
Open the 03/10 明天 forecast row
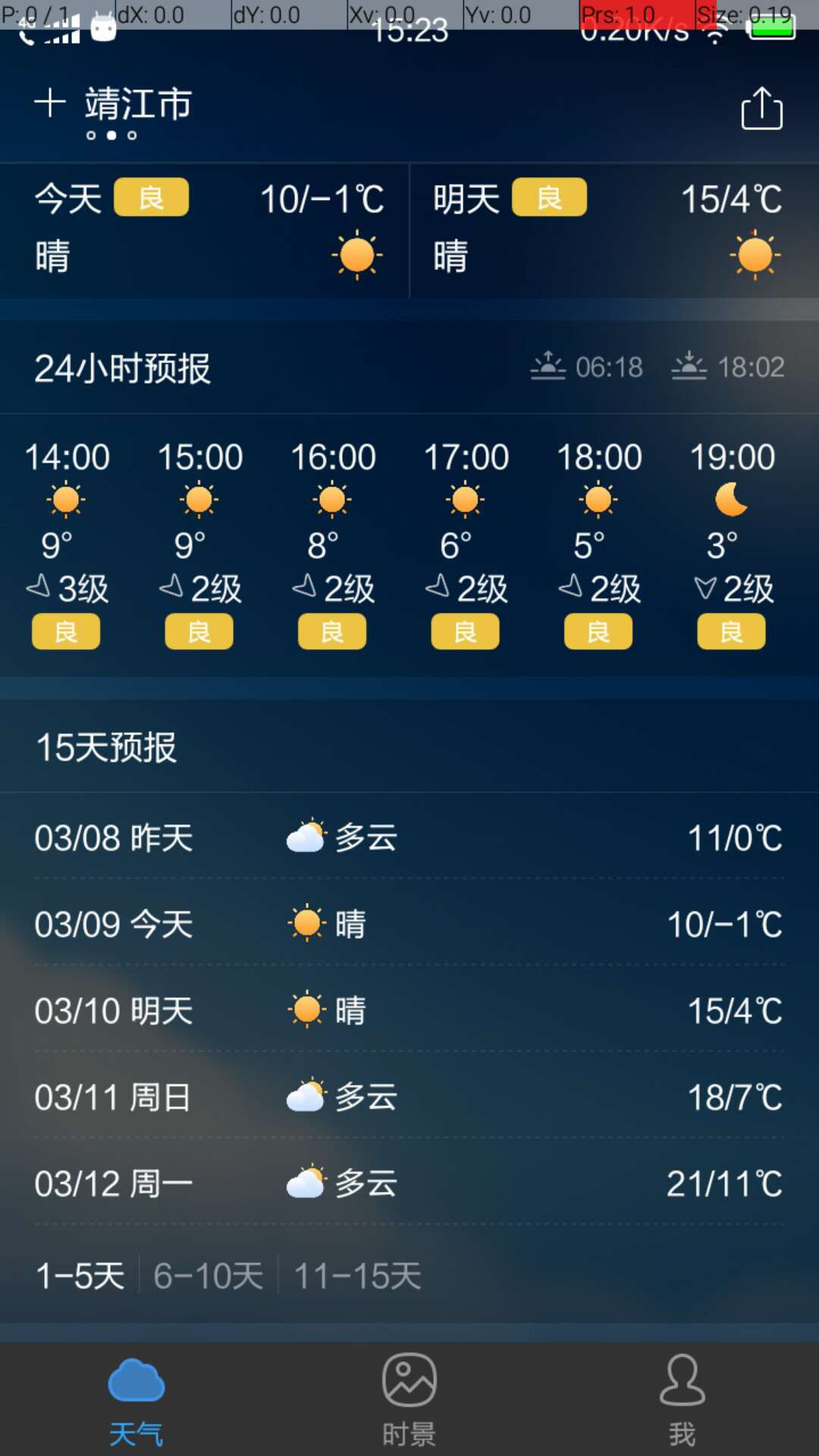409,1010
